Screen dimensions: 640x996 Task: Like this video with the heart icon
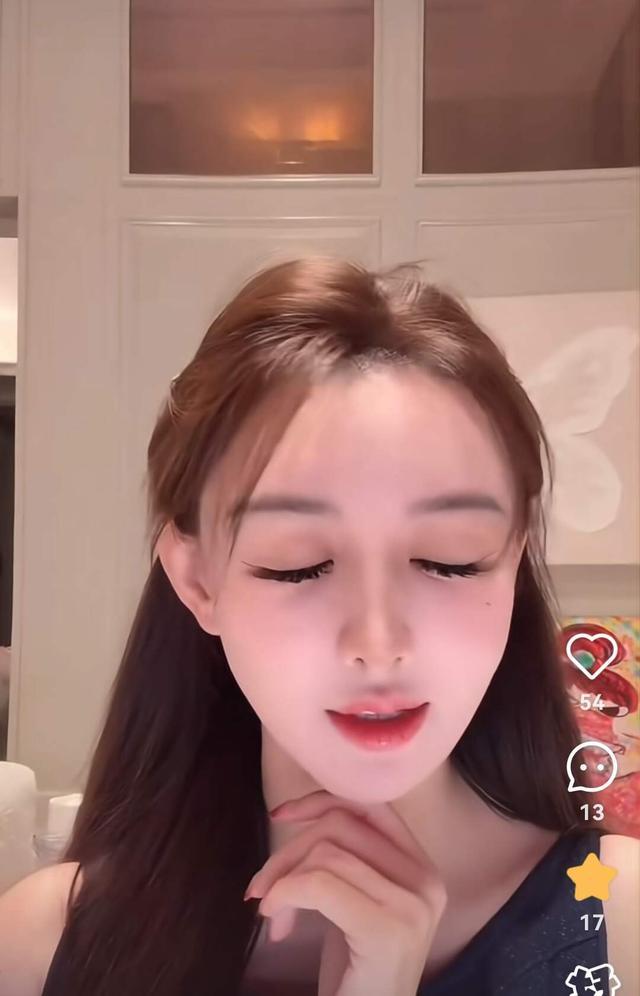click(x=591, y=656)
